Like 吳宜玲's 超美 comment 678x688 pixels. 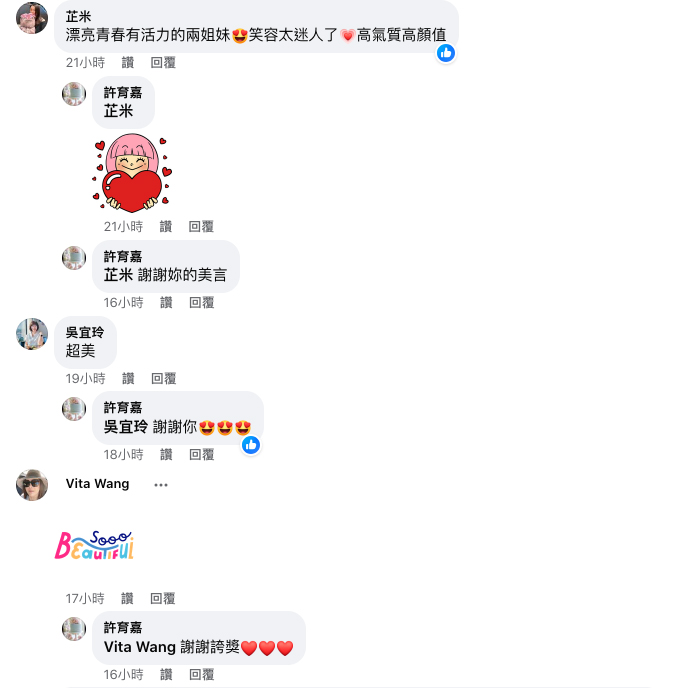click(128, 379)
